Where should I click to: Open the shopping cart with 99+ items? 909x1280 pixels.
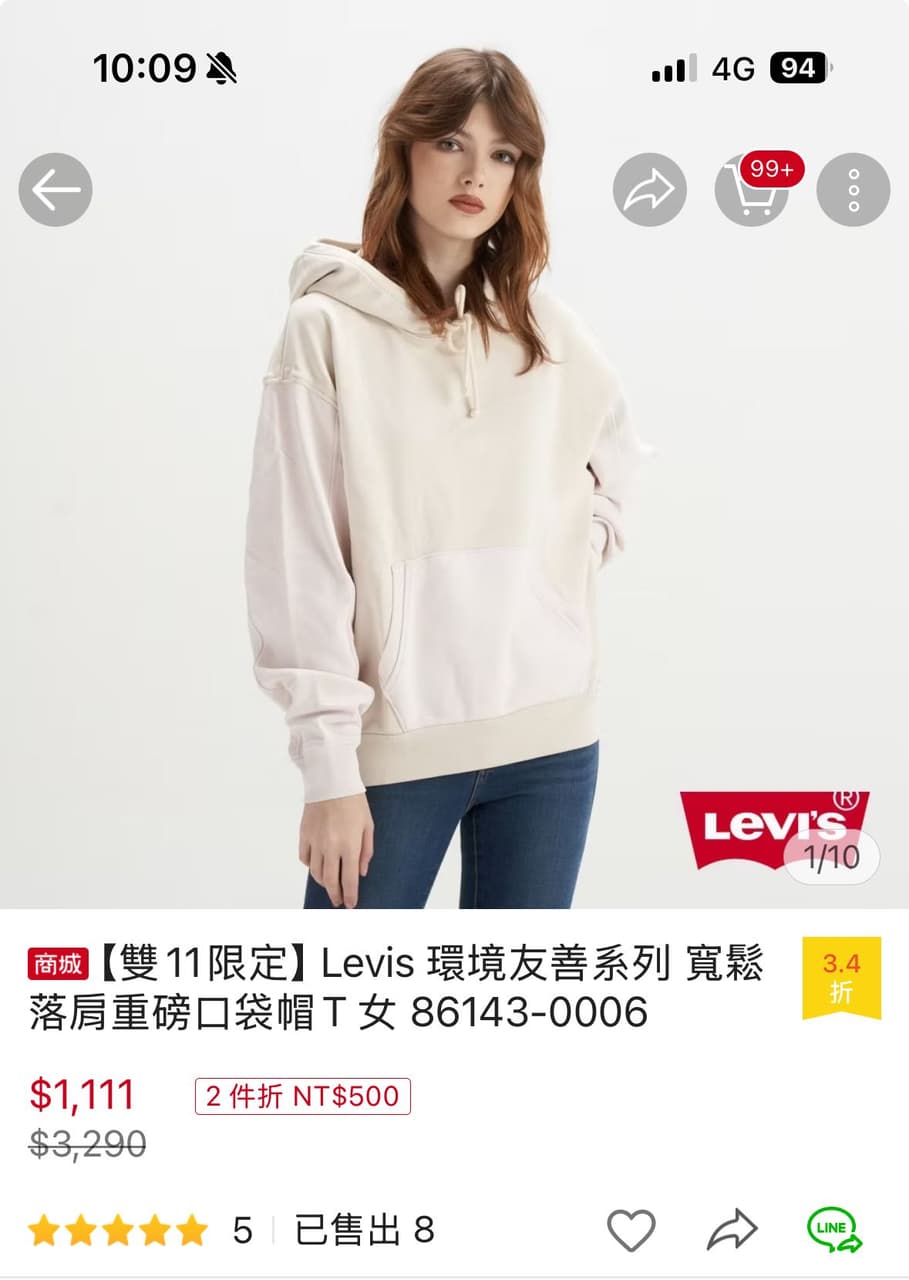click(x=753, y=189)
